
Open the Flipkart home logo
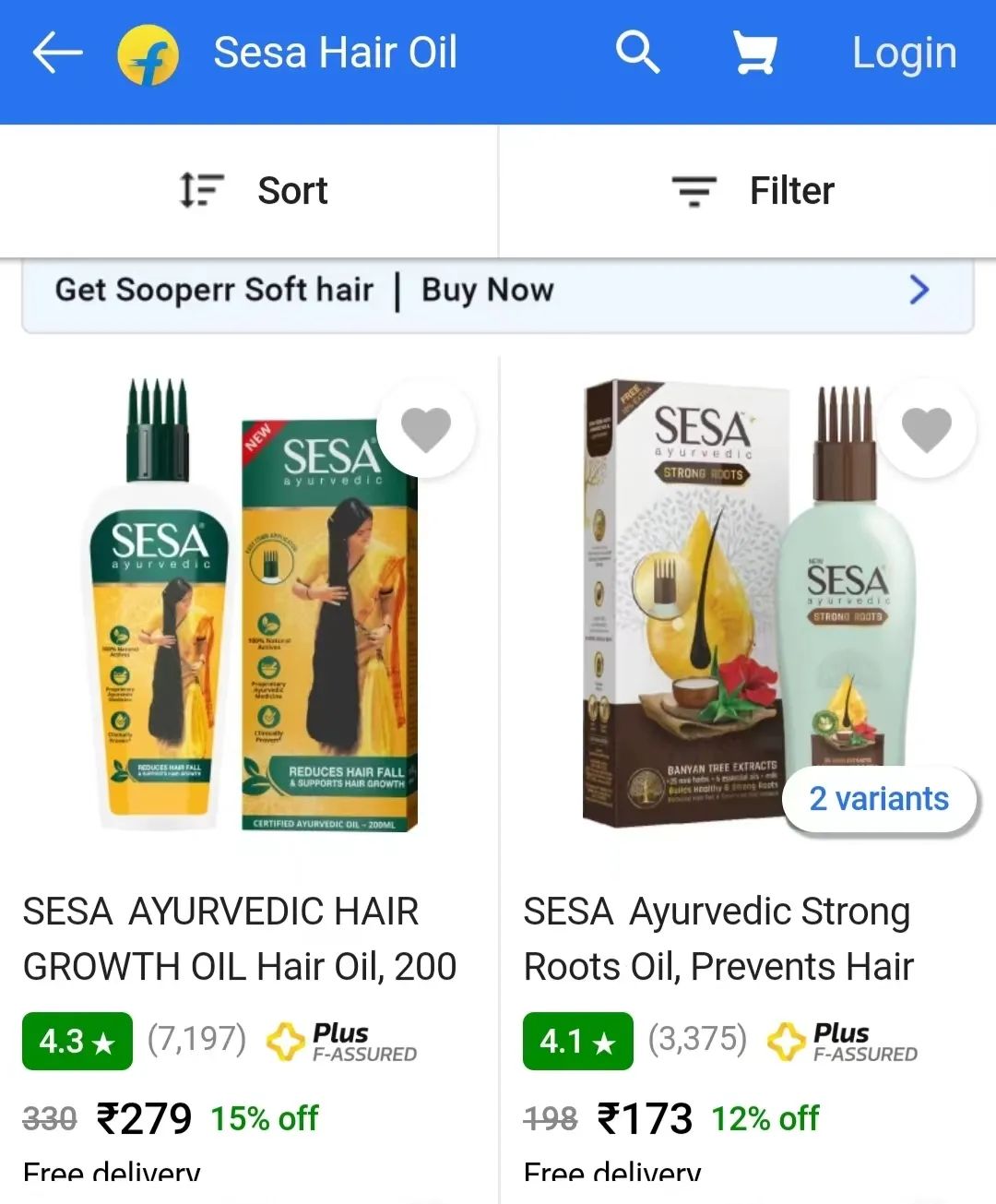(x=148, y=54)
